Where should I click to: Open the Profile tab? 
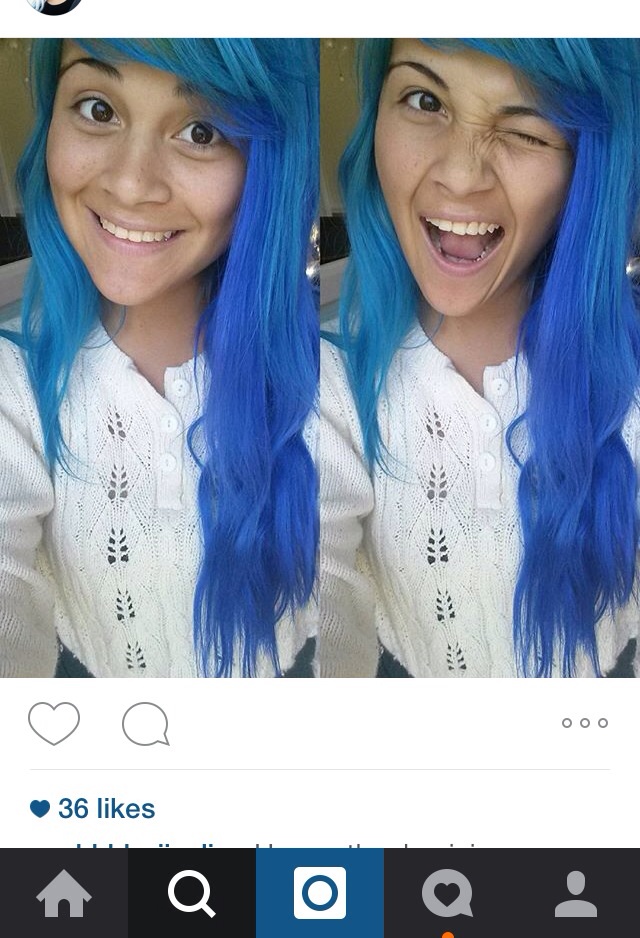point(576,893)
